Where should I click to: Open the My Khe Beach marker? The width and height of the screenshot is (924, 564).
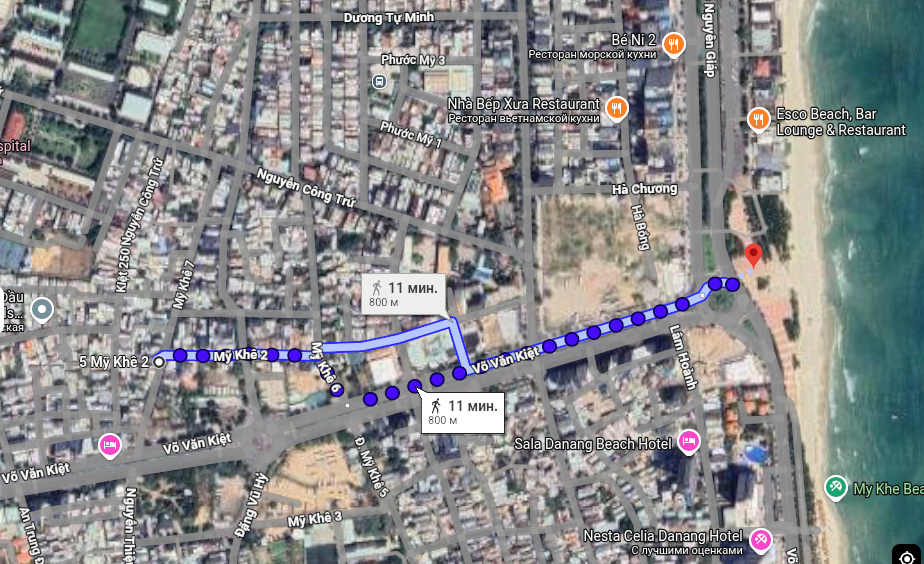[835, 487]
